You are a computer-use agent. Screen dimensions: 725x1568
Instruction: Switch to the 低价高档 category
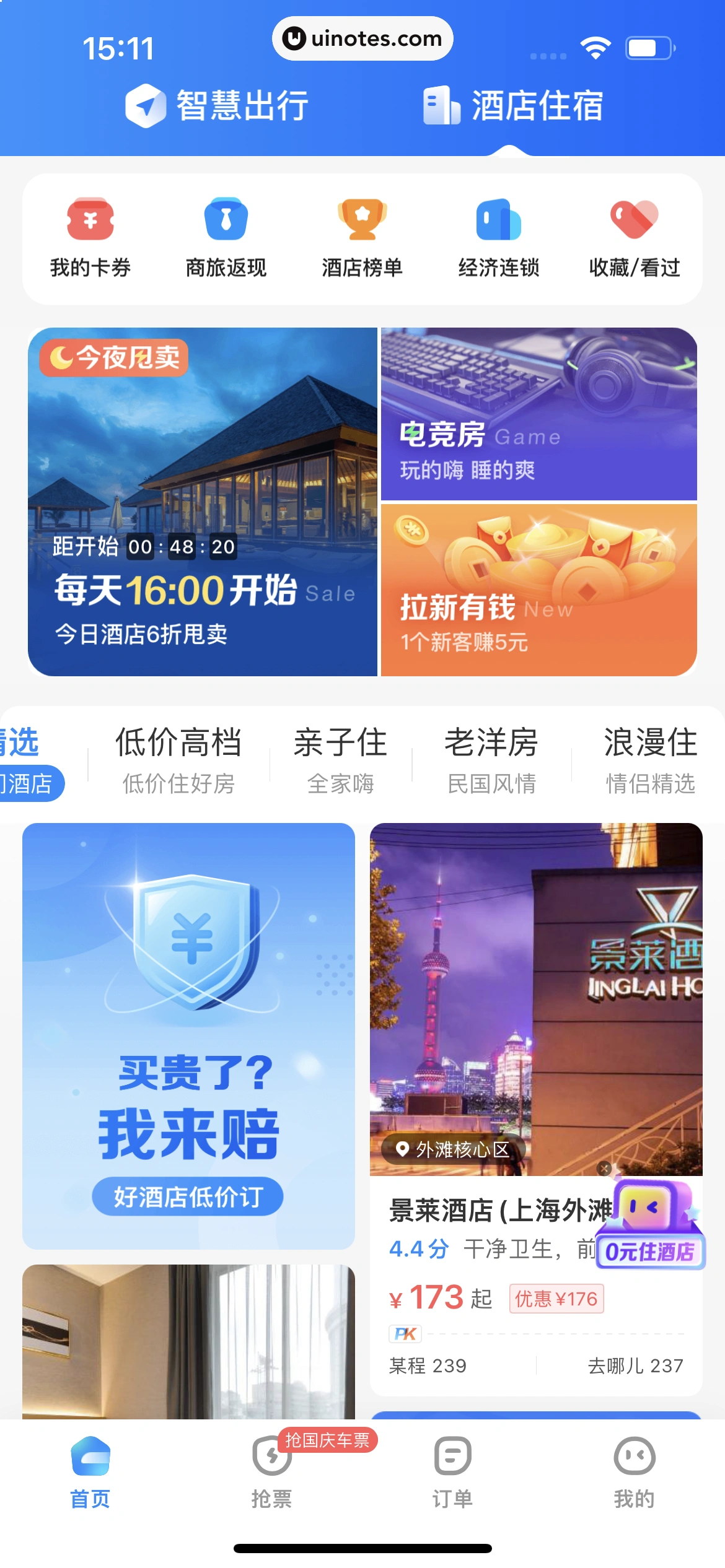(x=178, y=759)
